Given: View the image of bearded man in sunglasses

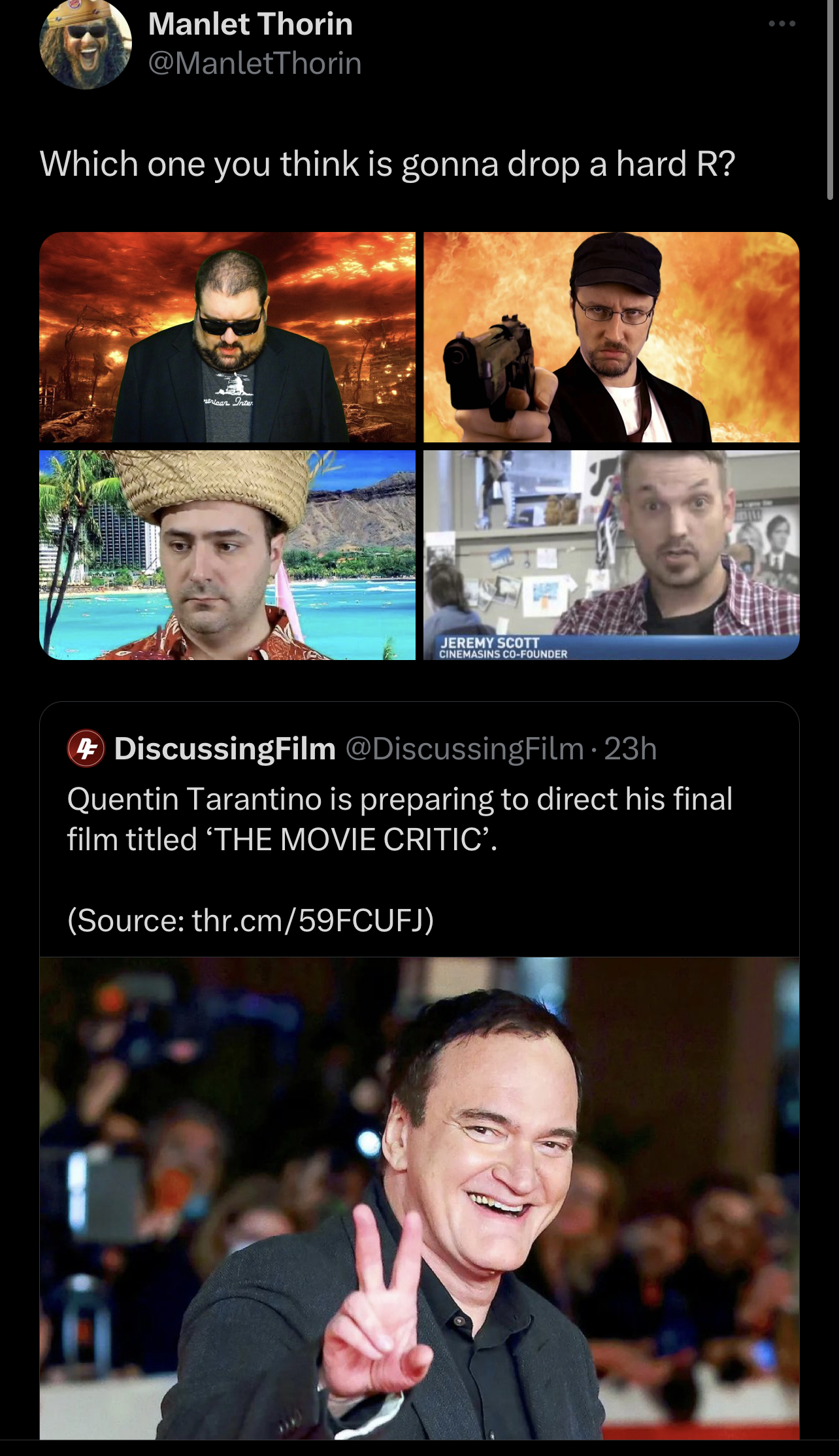Looking at the screenshot, I should 227,337.
